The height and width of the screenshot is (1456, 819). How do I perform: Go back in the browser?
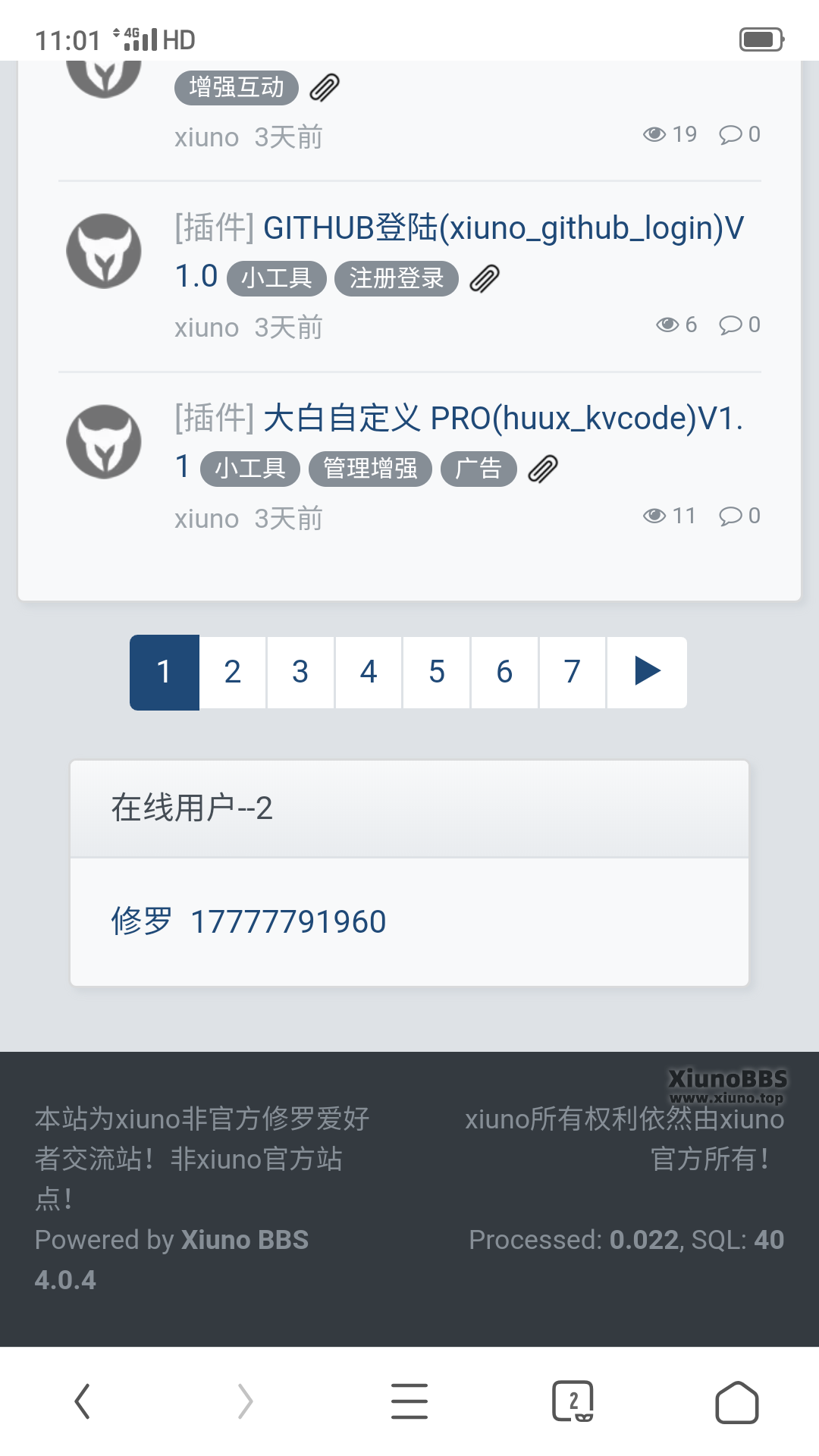[x=82, y=1401]
